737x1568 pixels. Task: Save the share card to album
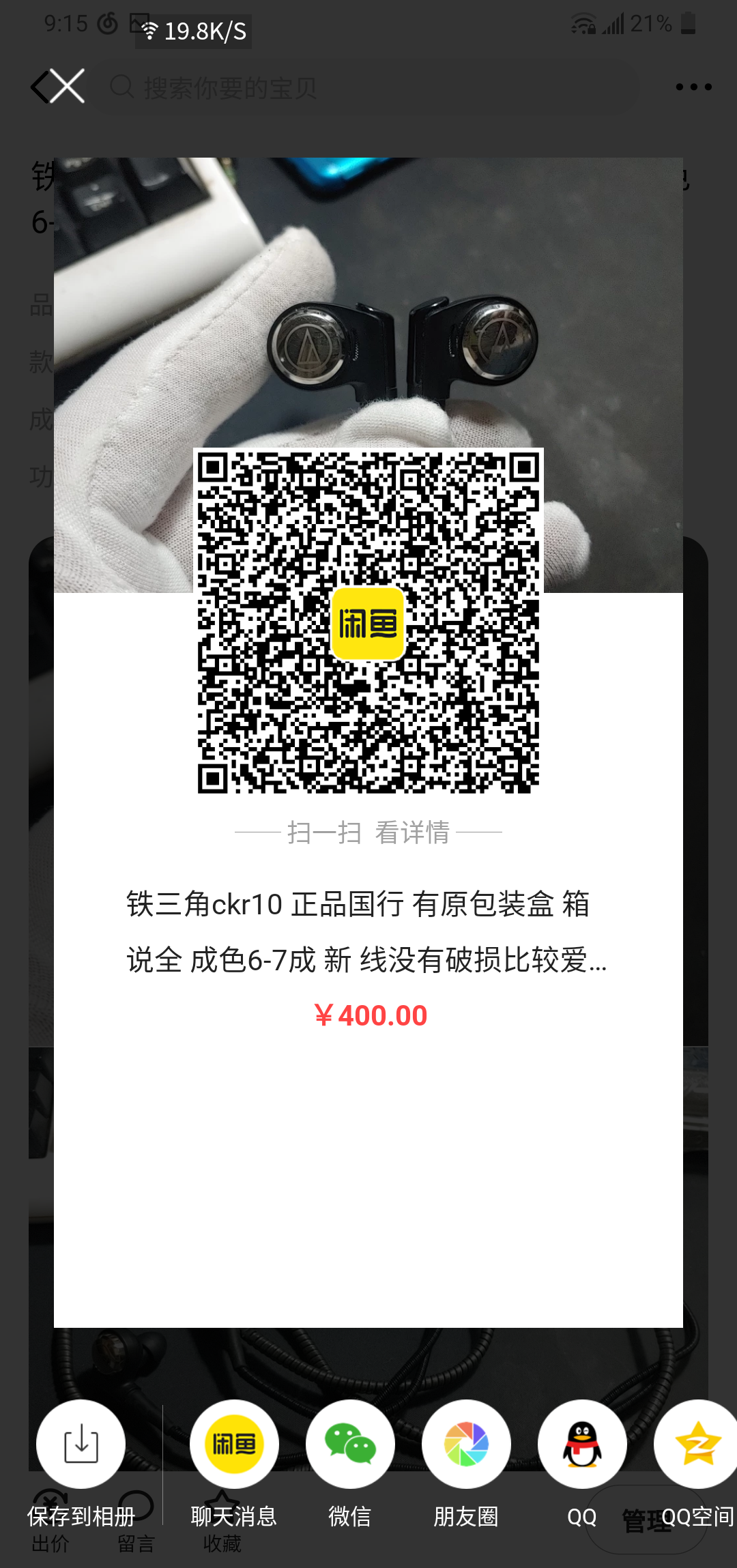coord(81,1444)
